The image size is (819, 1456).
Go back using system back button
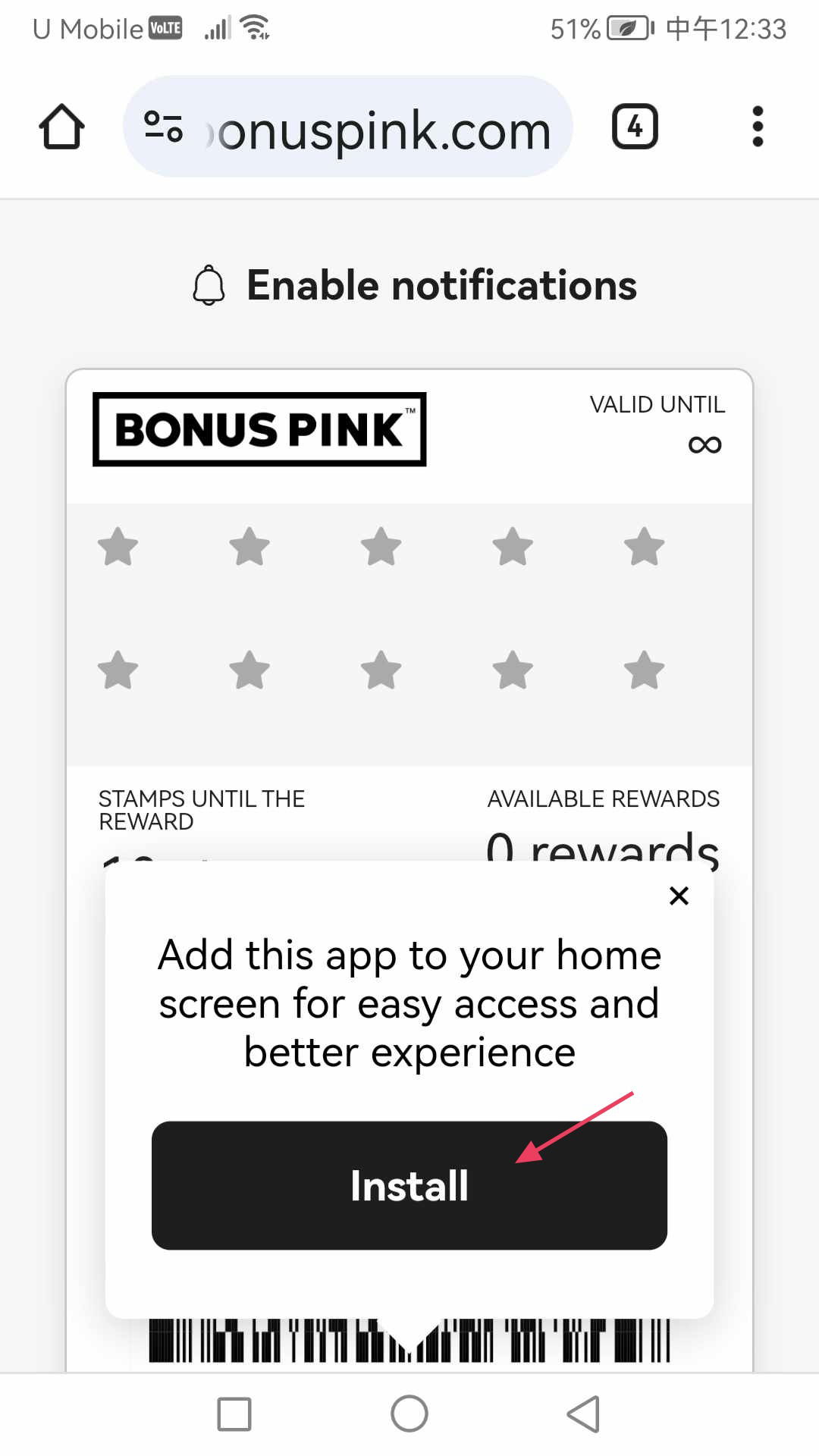coord(584,1414)
